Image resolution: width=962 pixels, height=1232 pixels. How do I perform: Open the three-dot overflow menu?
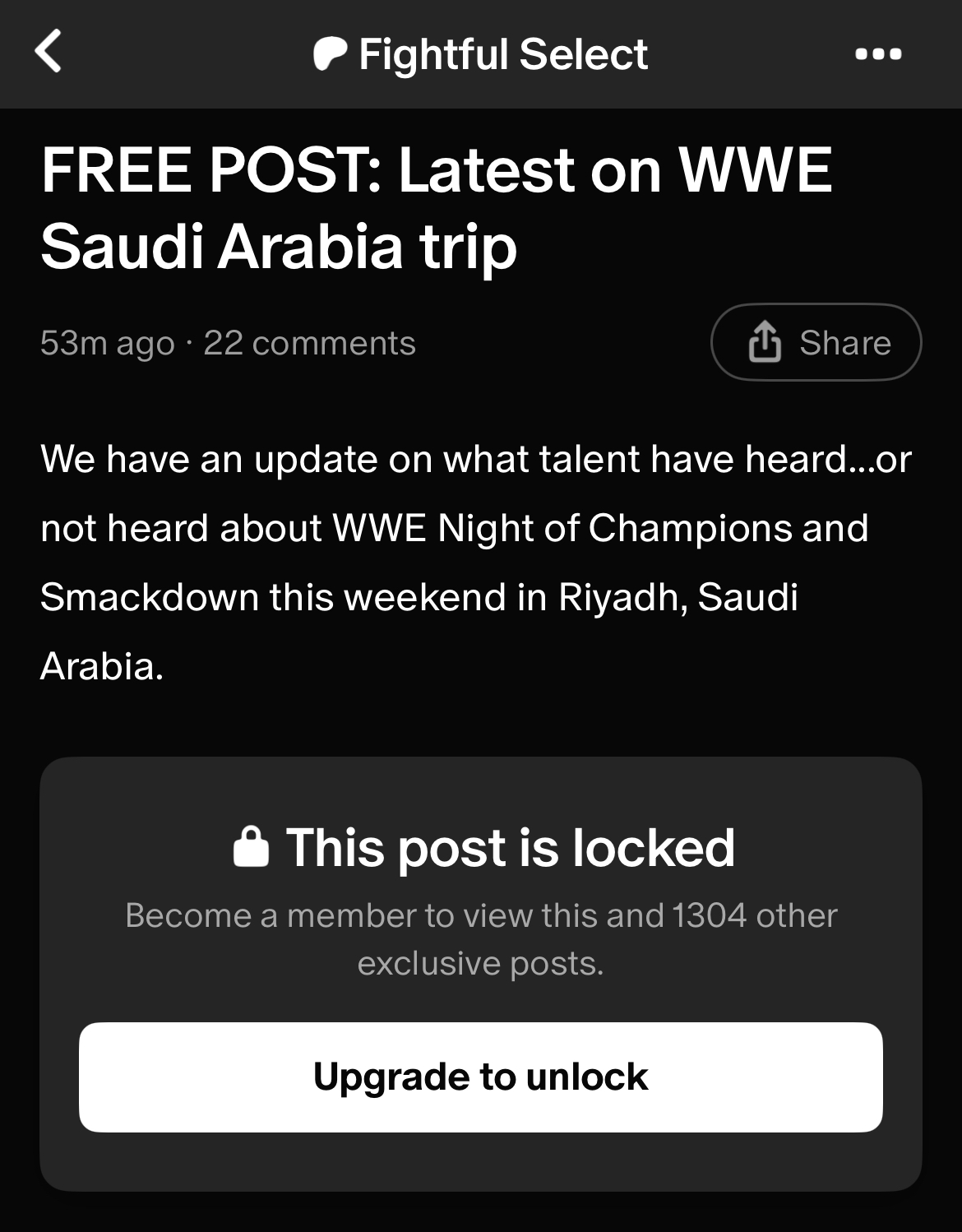[x=878, y=54]
